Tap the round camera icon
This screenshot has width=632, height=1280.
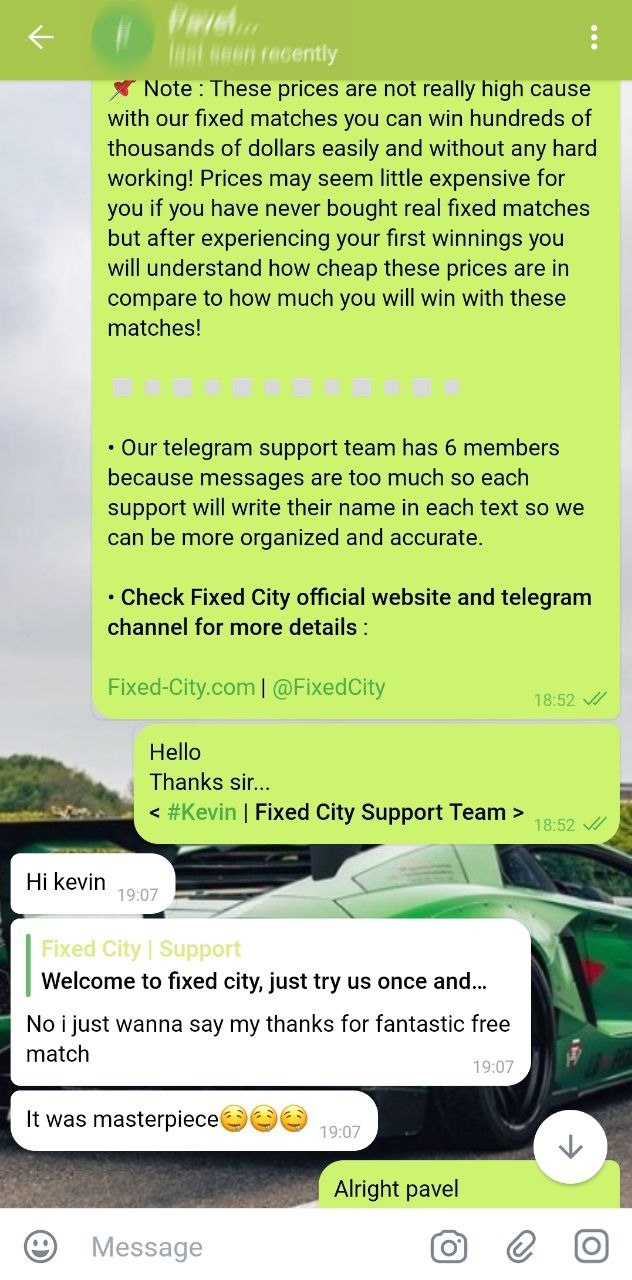449,1246
